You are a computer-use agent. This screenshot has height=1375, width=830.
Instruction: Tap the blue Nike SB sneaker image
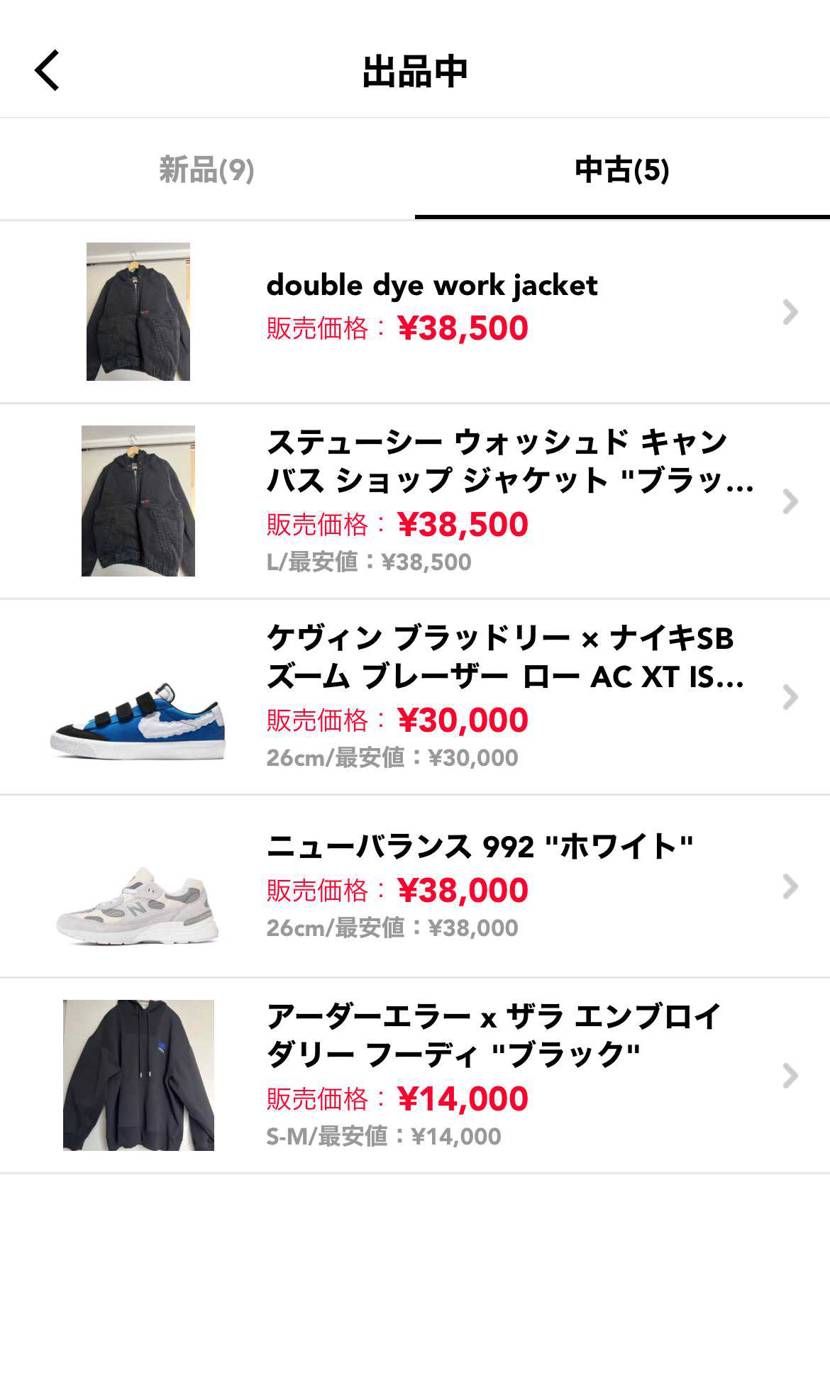[x=137, y=697]
